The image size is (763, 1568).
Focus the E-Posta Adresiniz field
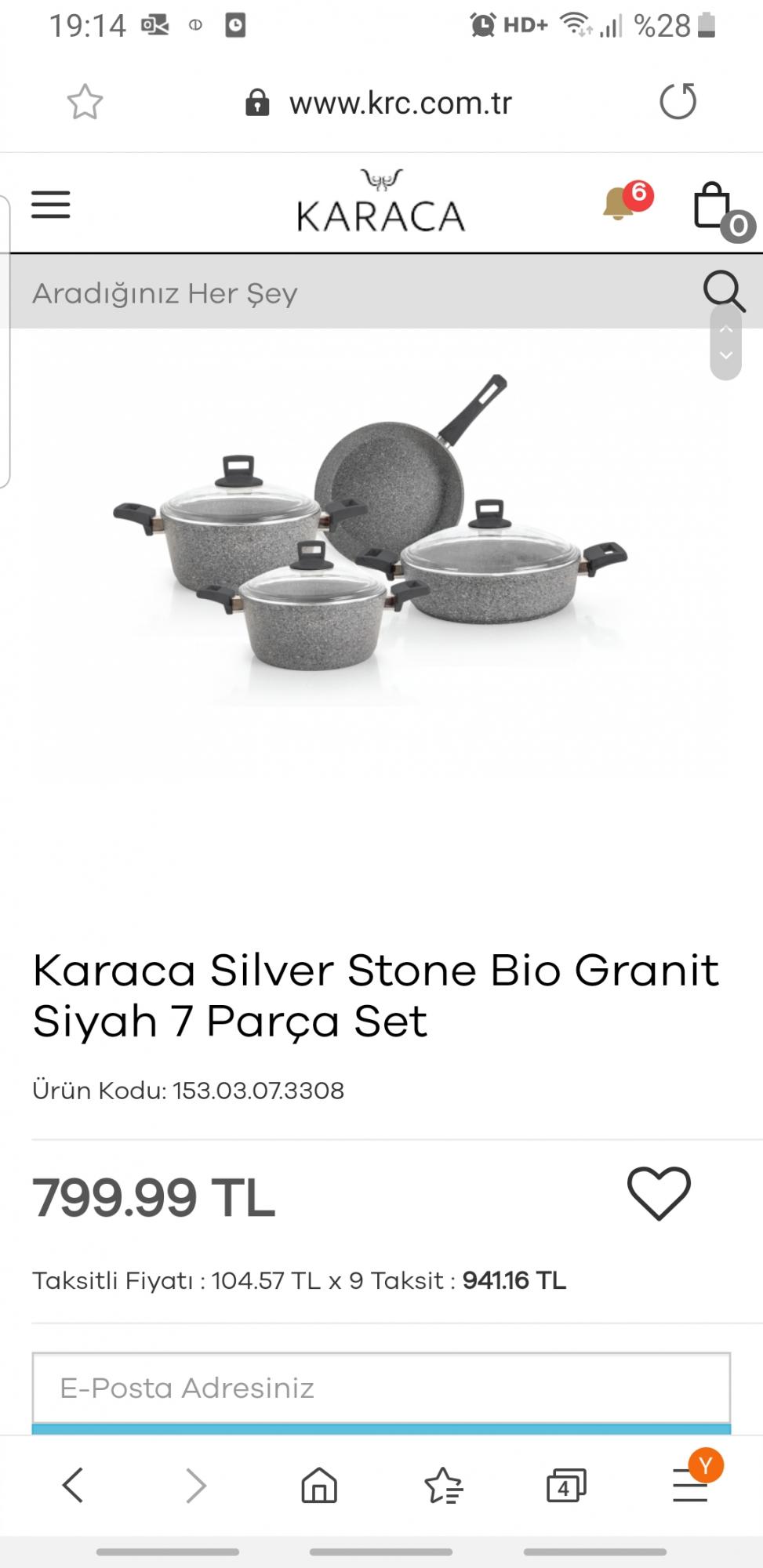pos(381,1388)
